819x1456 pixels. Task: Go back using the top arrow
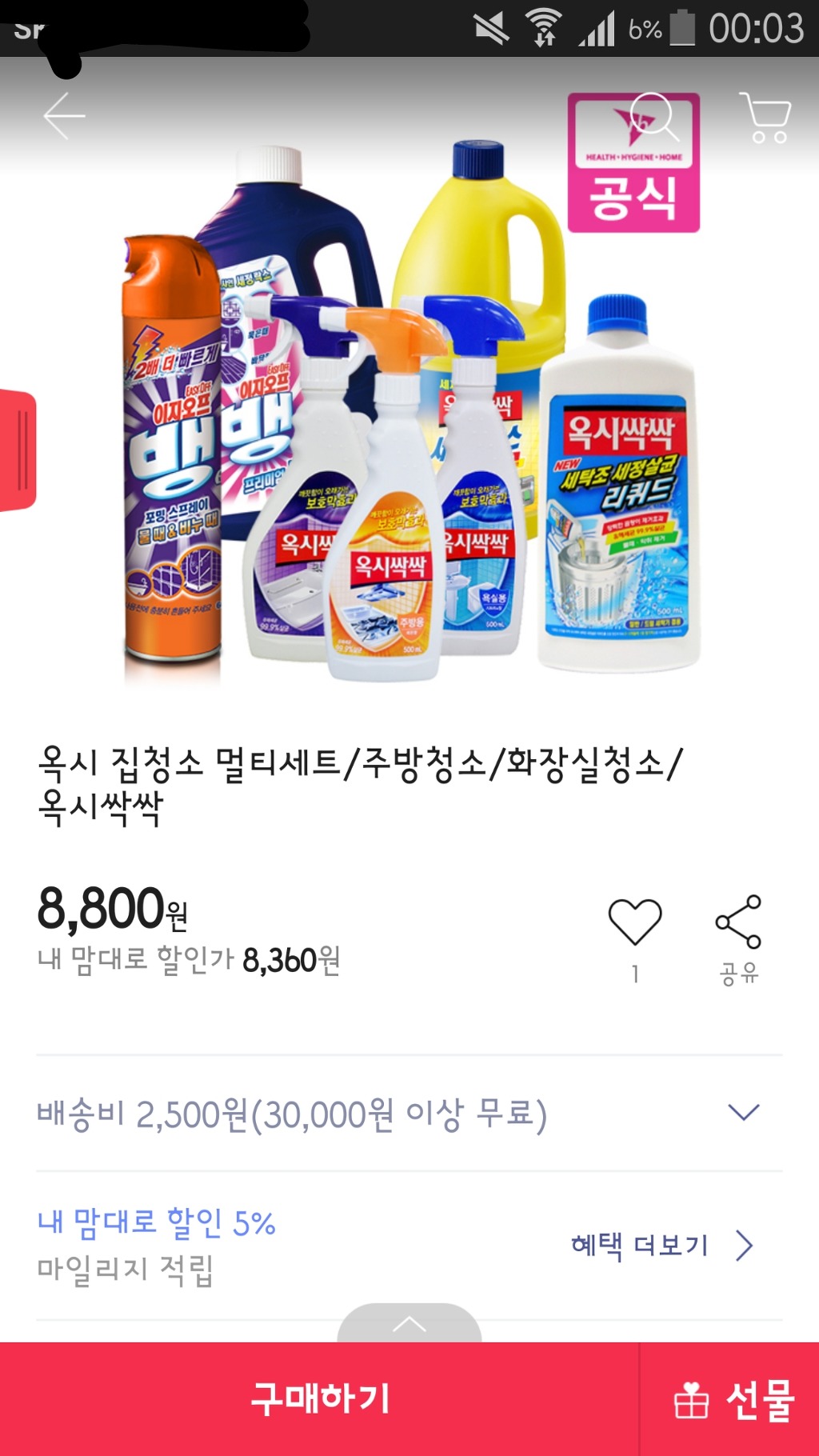[64, 116]
